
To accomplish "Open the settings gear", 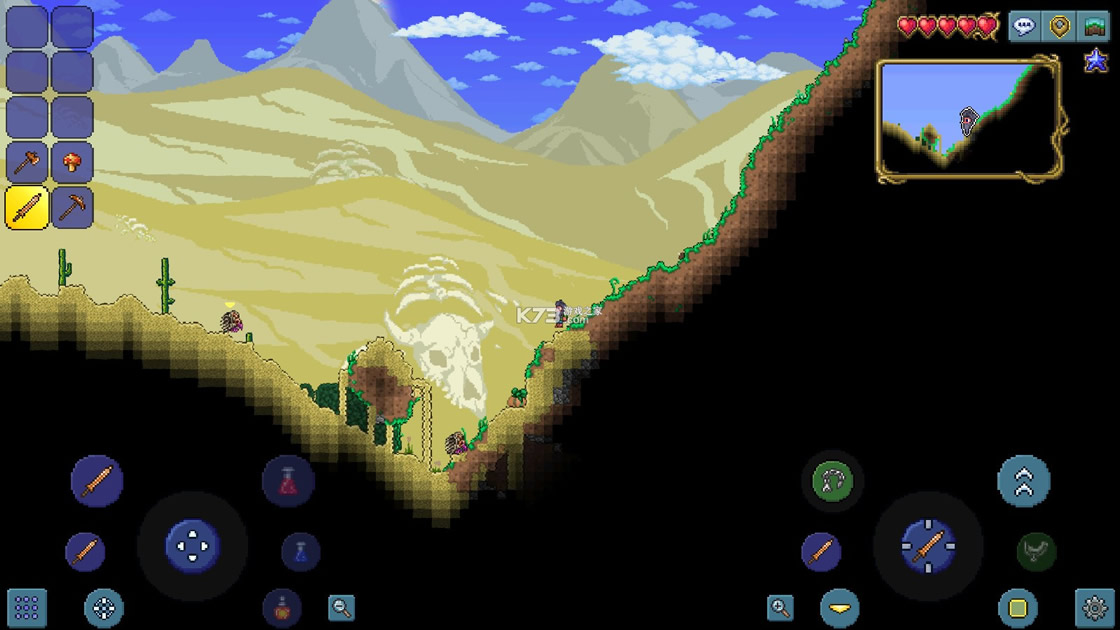I will coord(1094,607).
